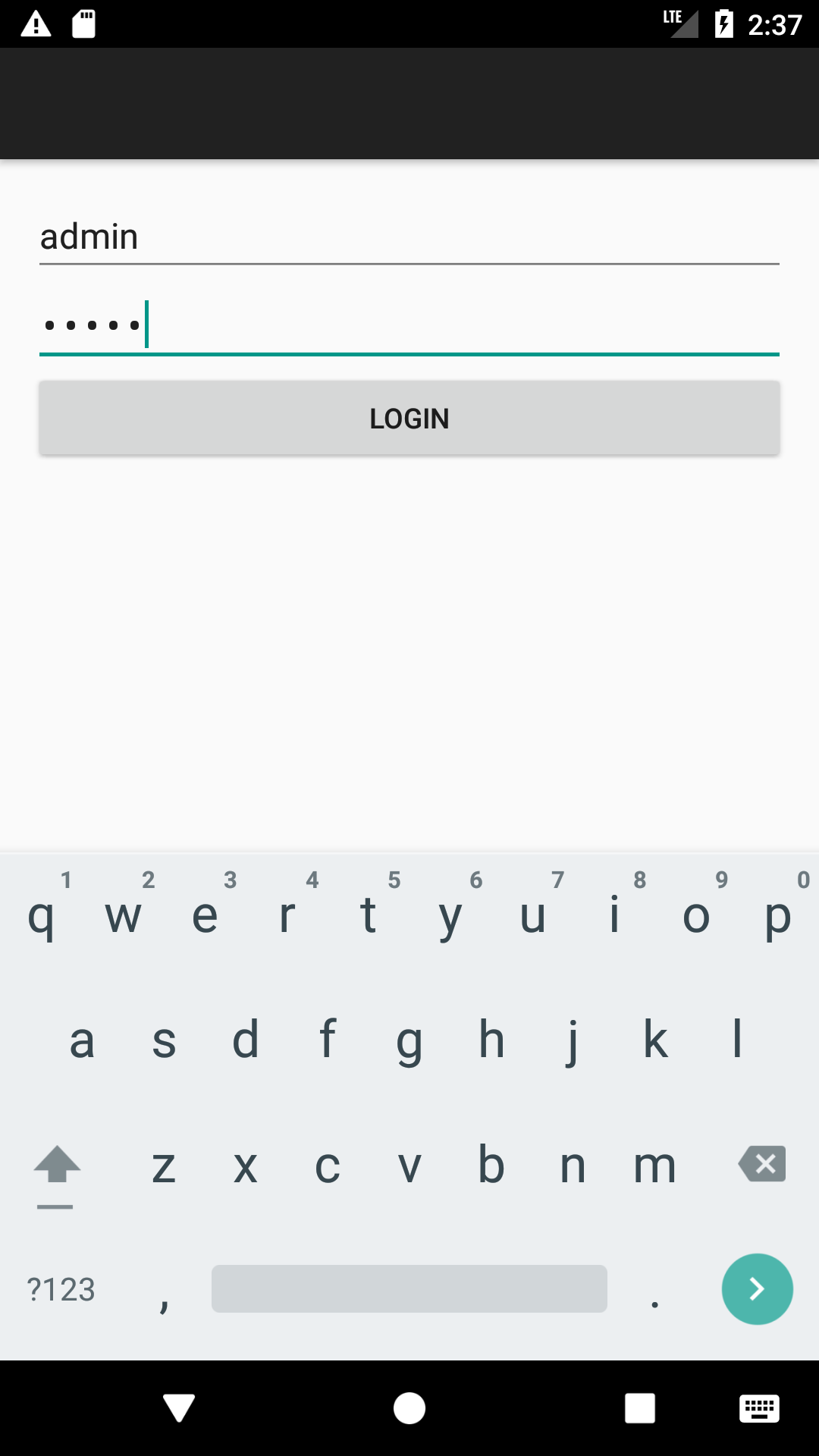Select the admin username field
819x1456 pixels.
click(409, 235)
